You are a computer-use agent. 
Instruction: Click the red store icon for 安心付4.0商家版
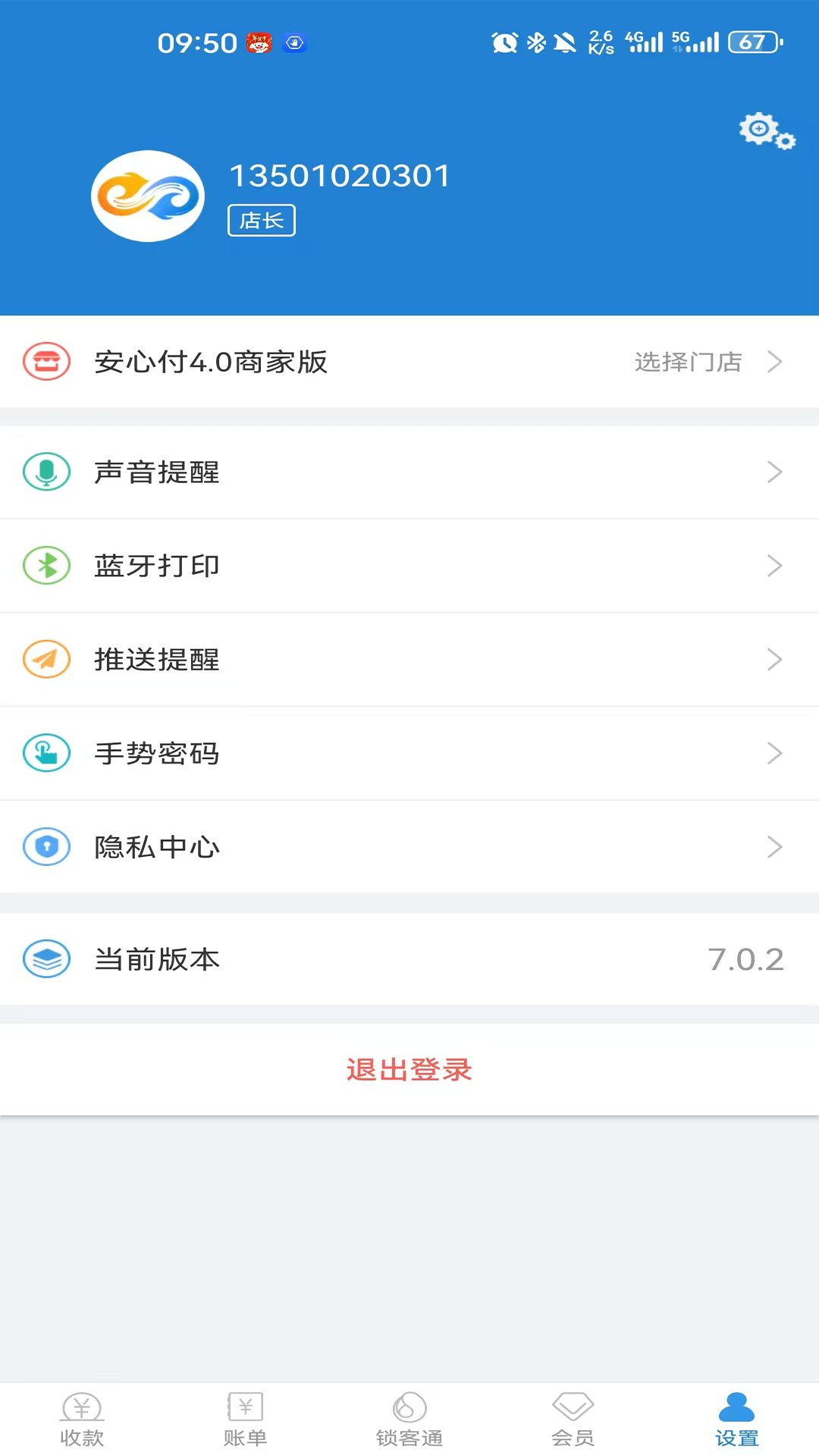click(46, 362)
